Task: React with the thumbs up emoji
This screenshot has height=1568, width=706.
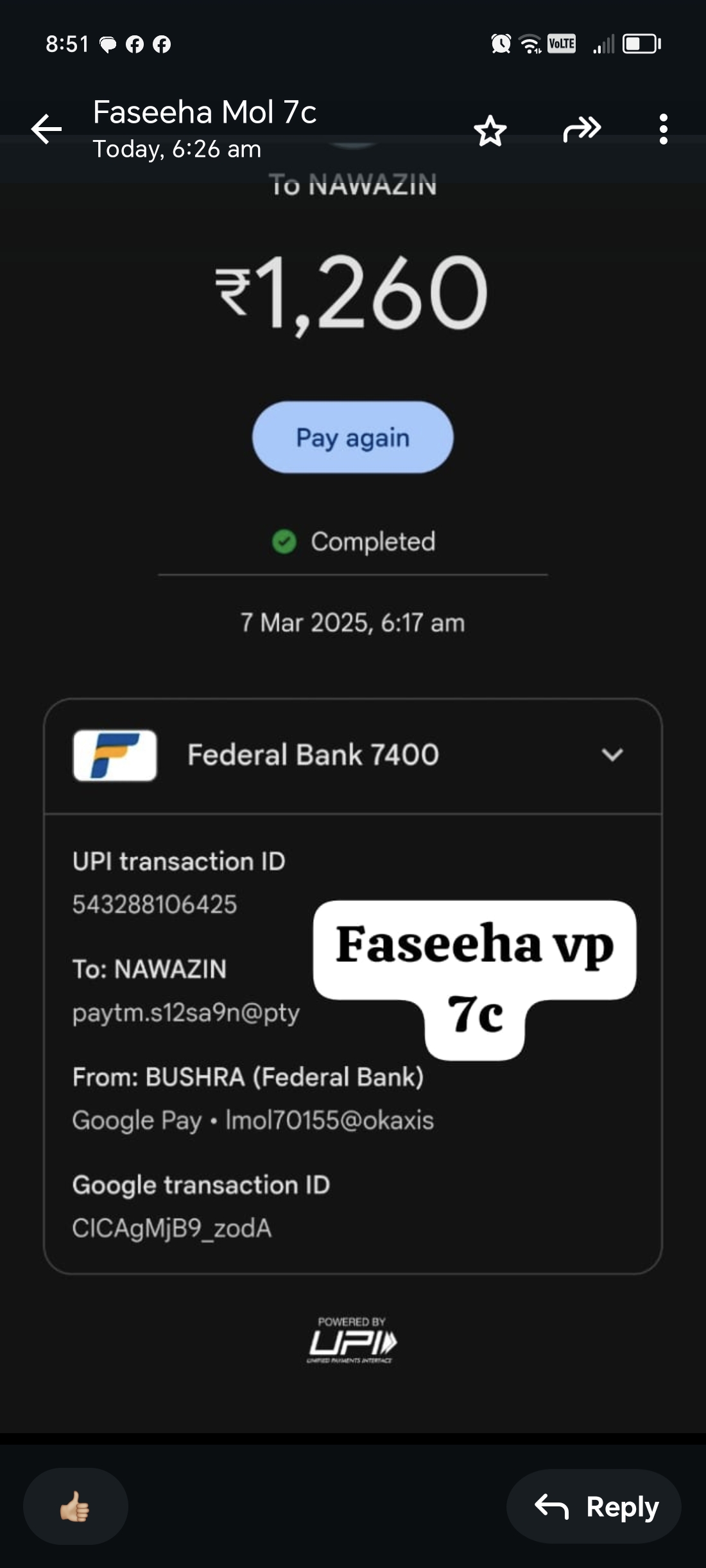Action: click(75, 1506)
